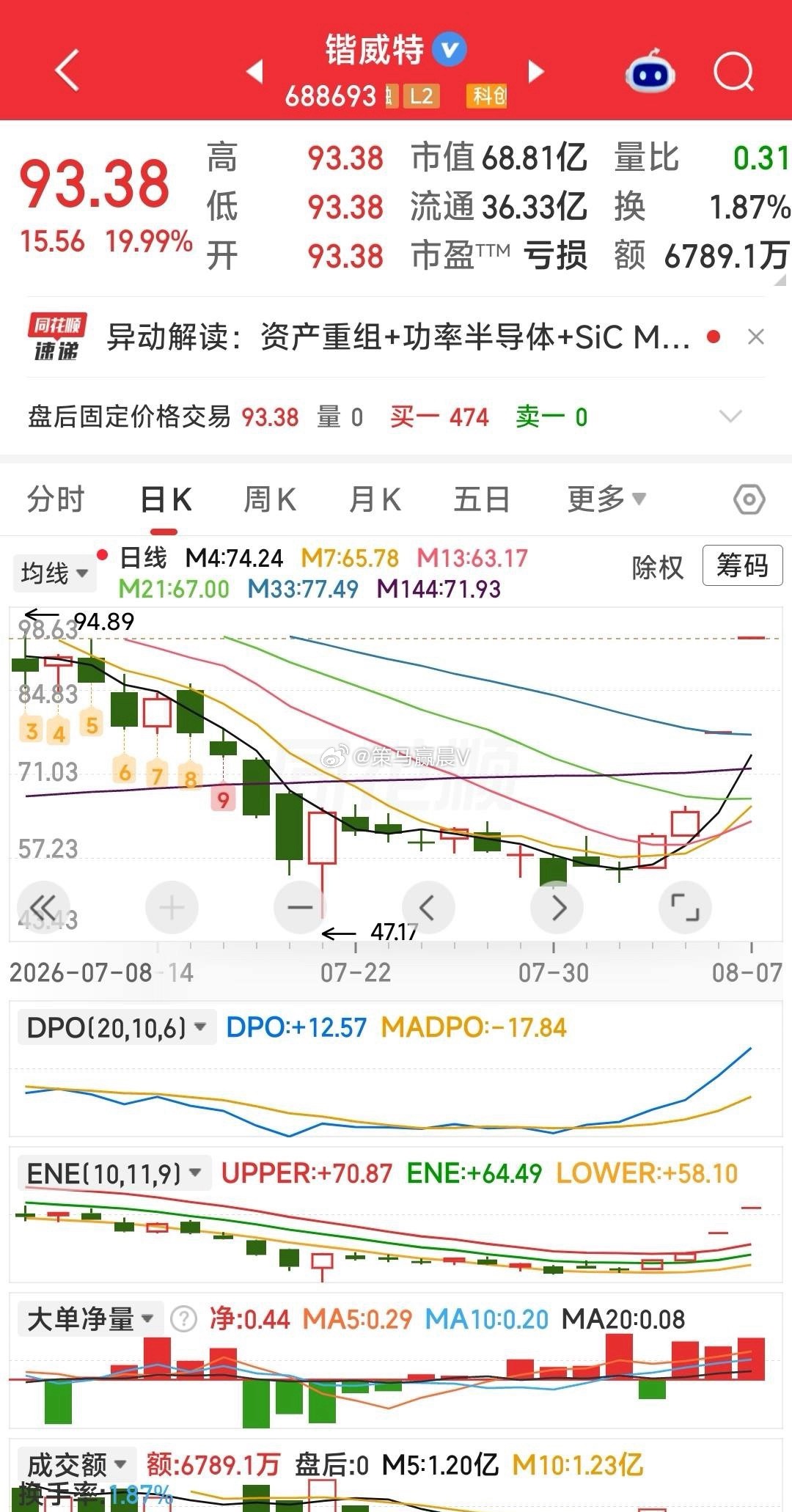Open the 更多 chart period dropdown
This screenshot has width=792, height=1512.
pos(606,499)
